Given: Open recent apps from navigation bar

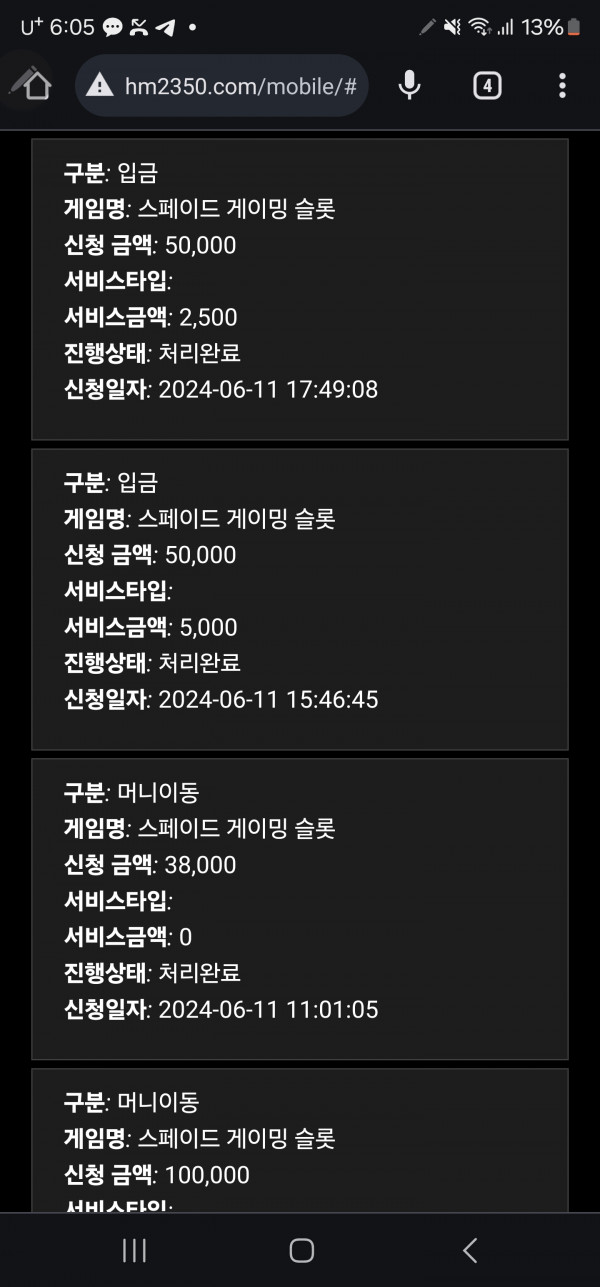Looking at the screenshot, I should (x=133, y=1250).
